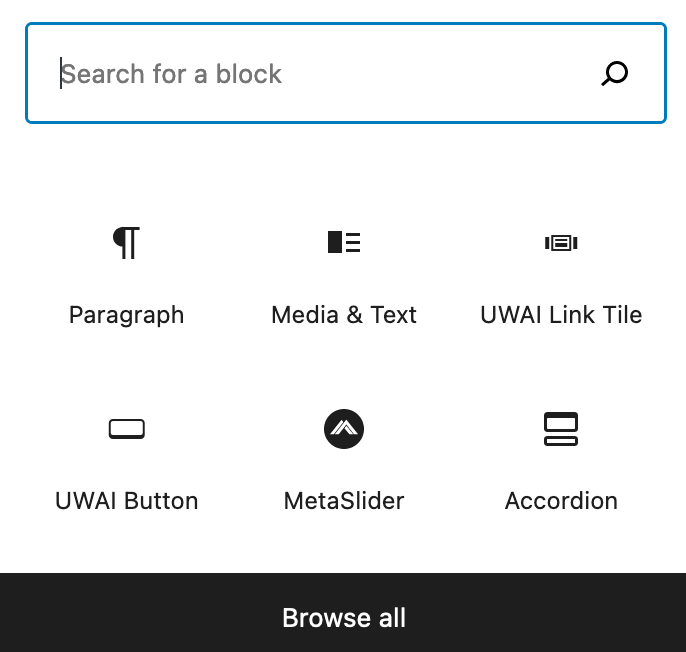Focus the Search for a block field
This screenshot has width=686, height=652.
tap(320, 74)
